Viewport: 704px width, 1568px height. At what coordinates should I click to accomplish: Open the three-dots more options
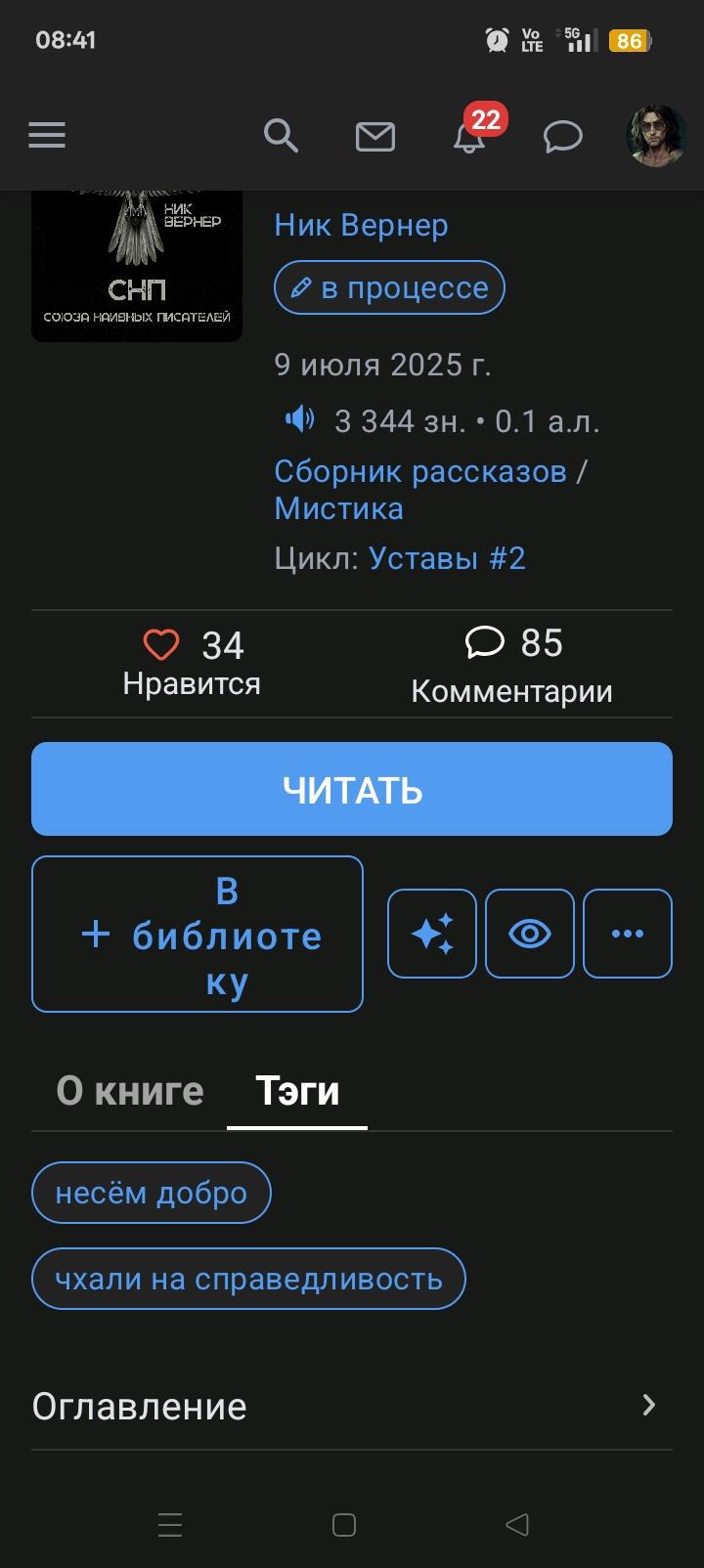pos(628,934)
